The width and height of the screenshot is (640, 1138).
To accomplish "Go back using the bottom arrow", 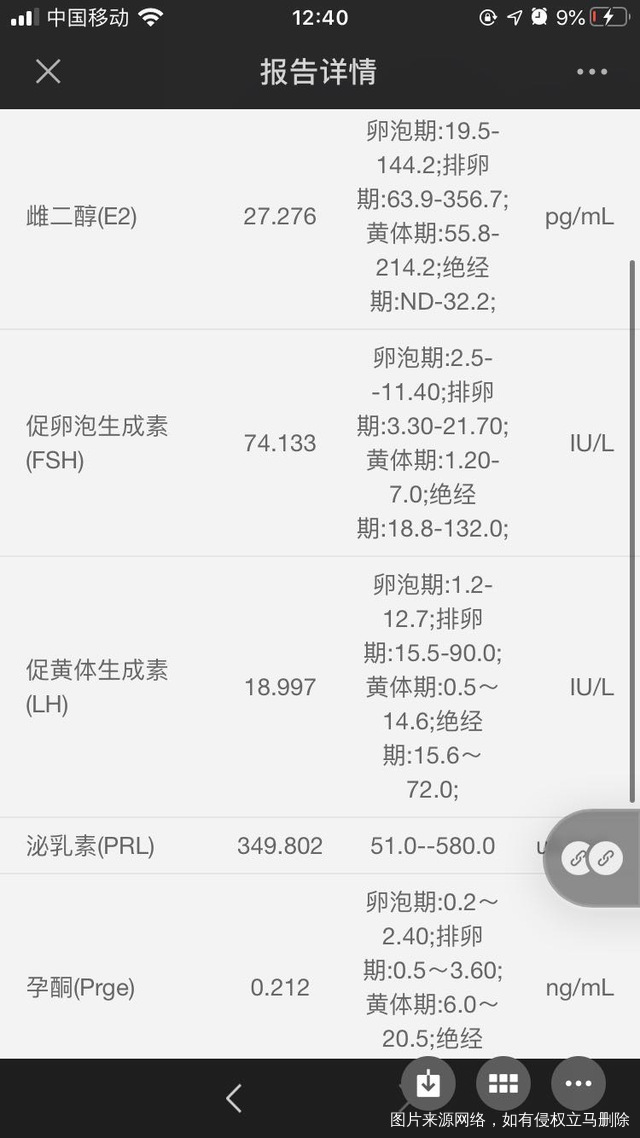I will 234,1098.
